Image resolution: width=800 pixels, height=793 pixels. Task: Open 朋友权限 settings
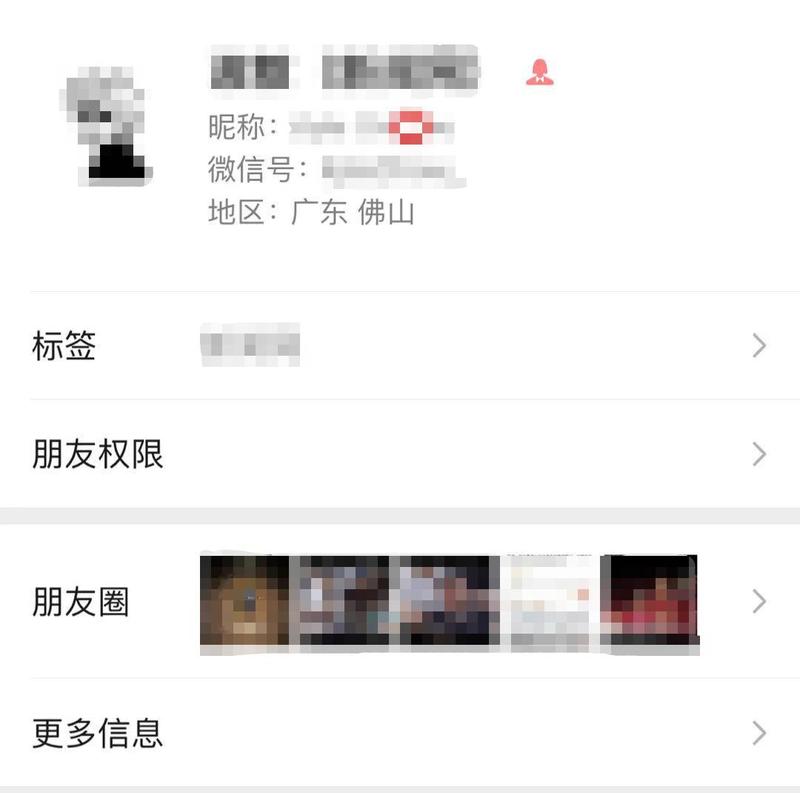click(x=400, y=454)
